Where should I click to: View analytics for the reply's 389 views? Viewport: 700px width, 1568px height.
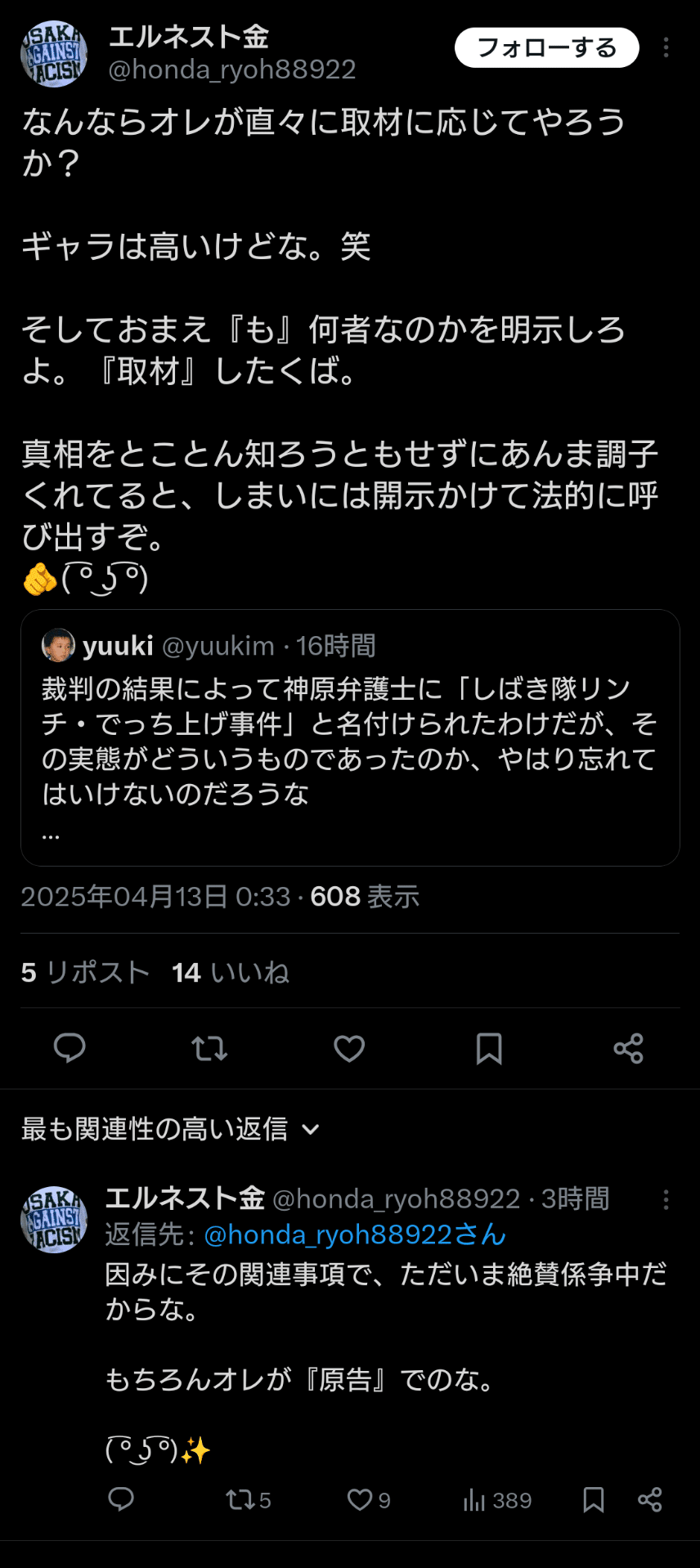(497, 1499)
